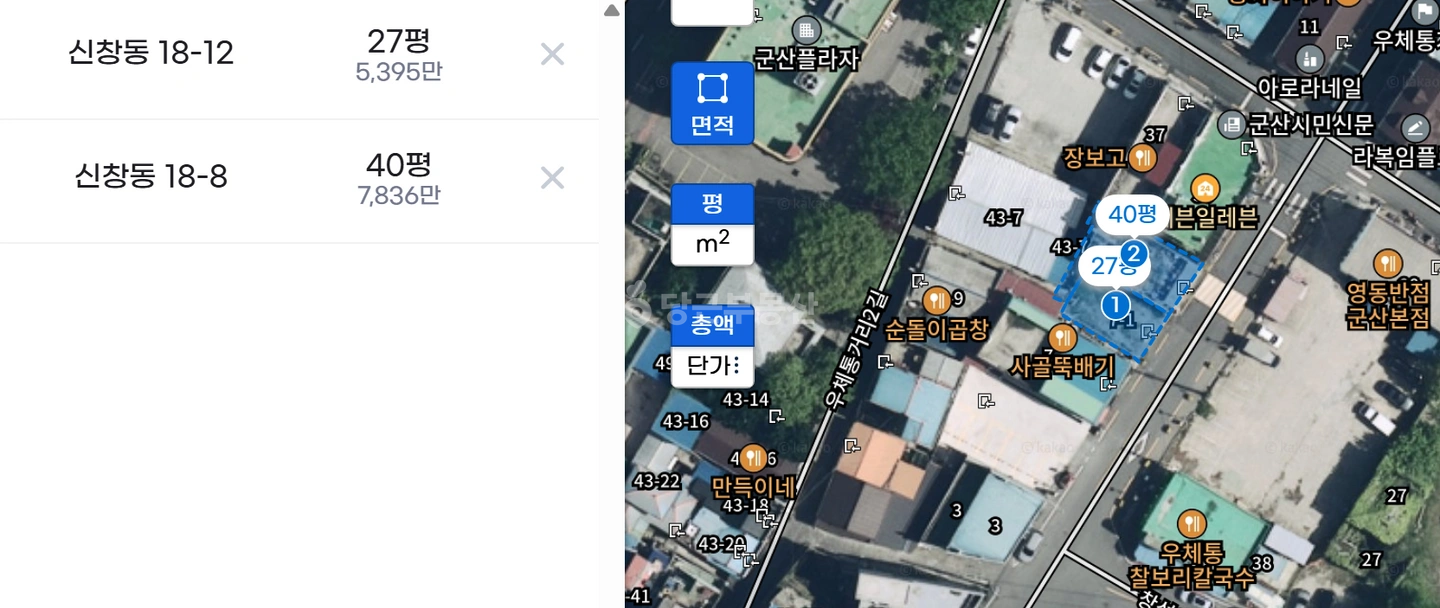Select the 평 unit option
This screenshot has height=608, width=1440.
712,204
